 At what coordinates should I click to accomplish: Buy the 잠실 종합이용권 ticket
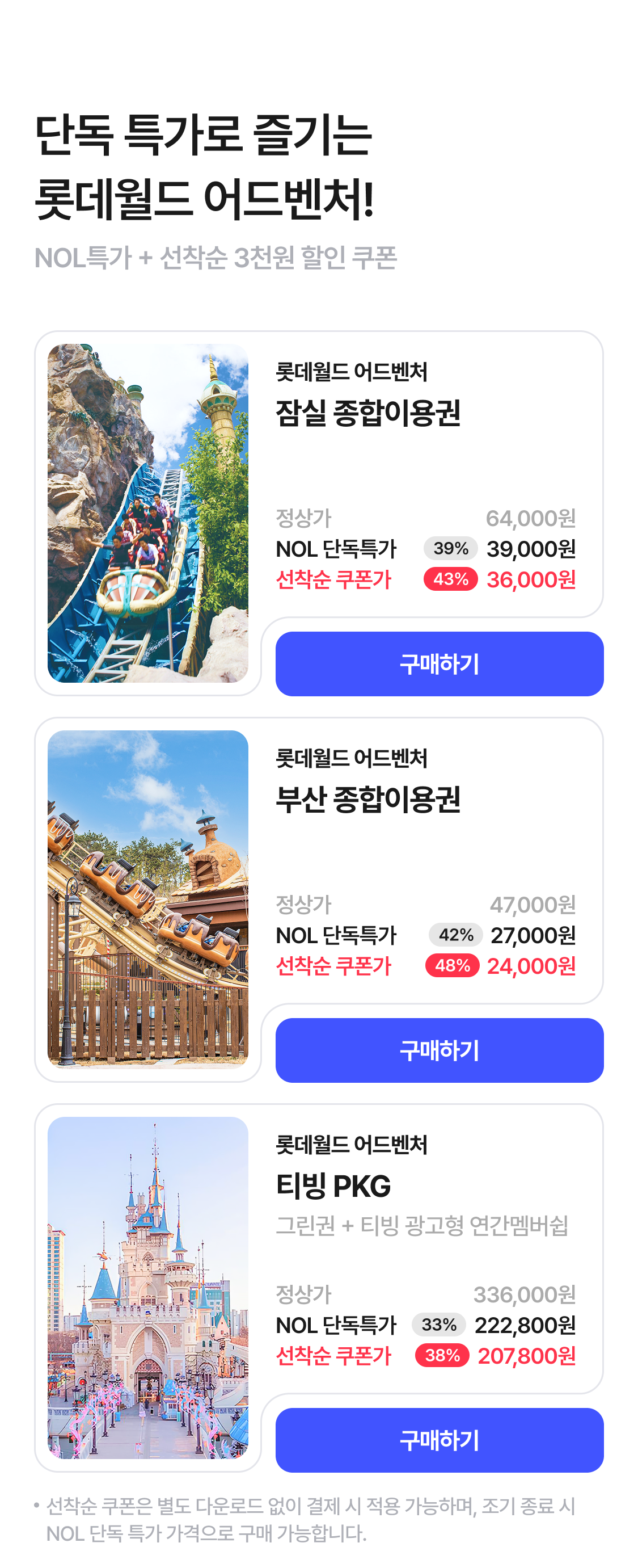[439, 663]
